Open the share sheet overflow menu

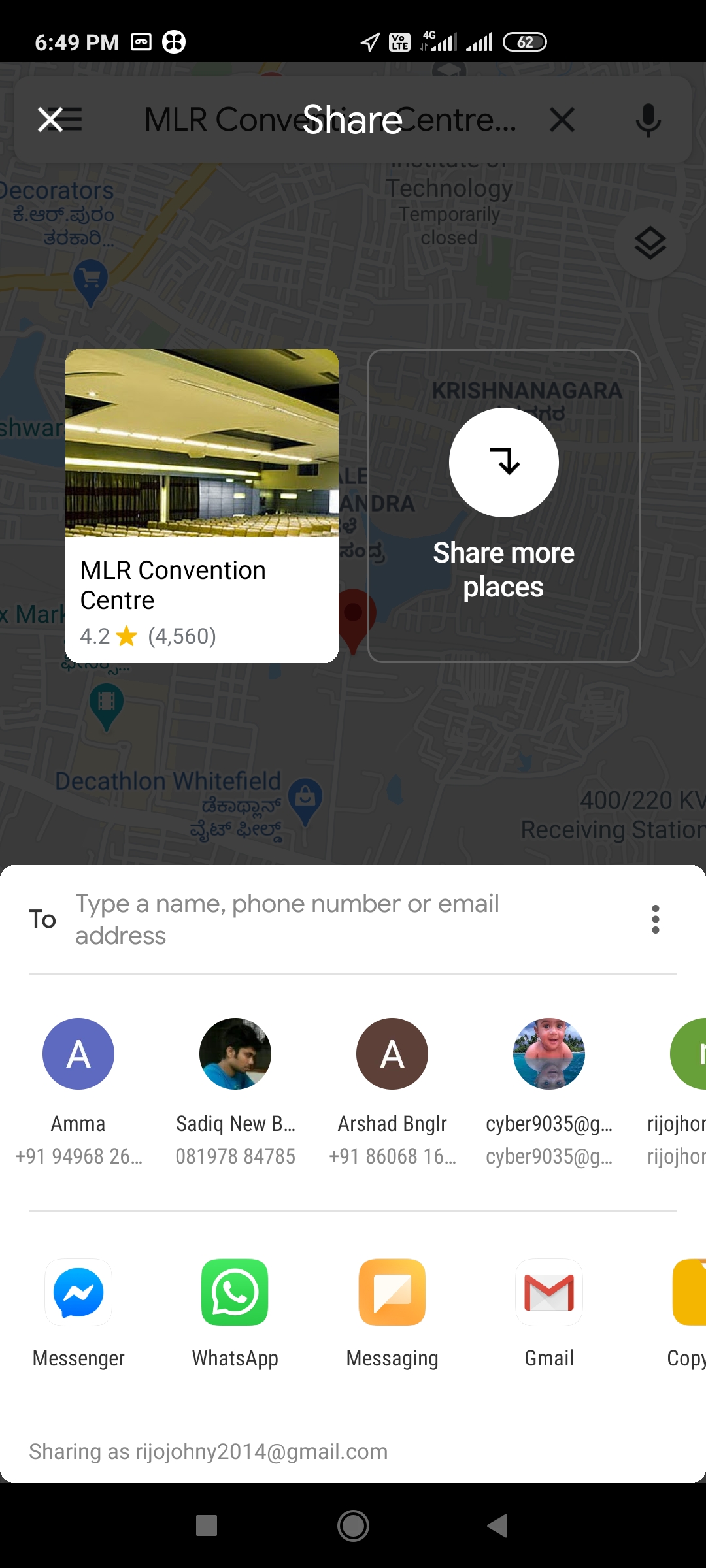pyautogui.click(x=655, y=919)
